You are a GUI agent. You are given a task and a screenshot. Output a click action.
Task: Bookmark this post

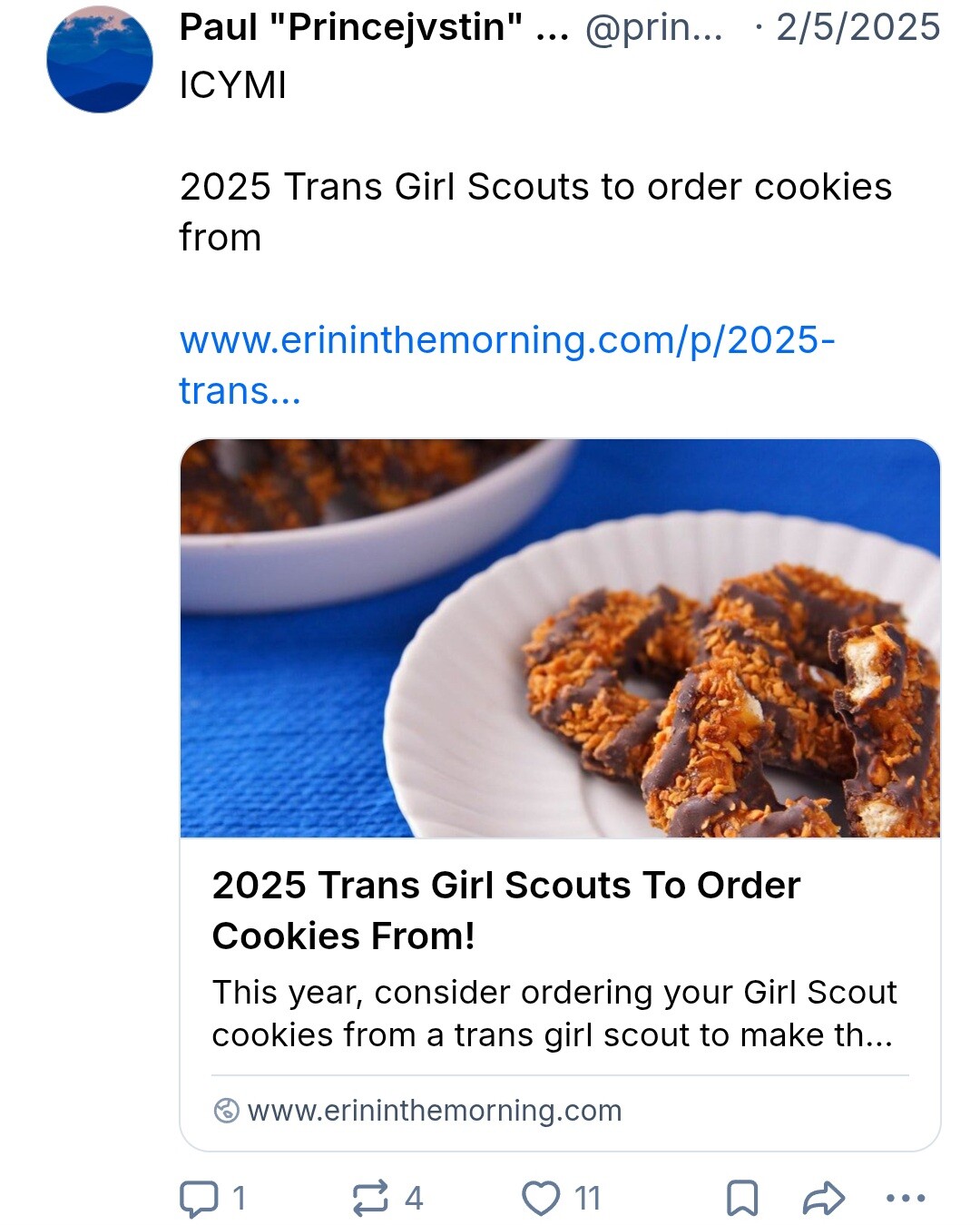point(742,1198)
